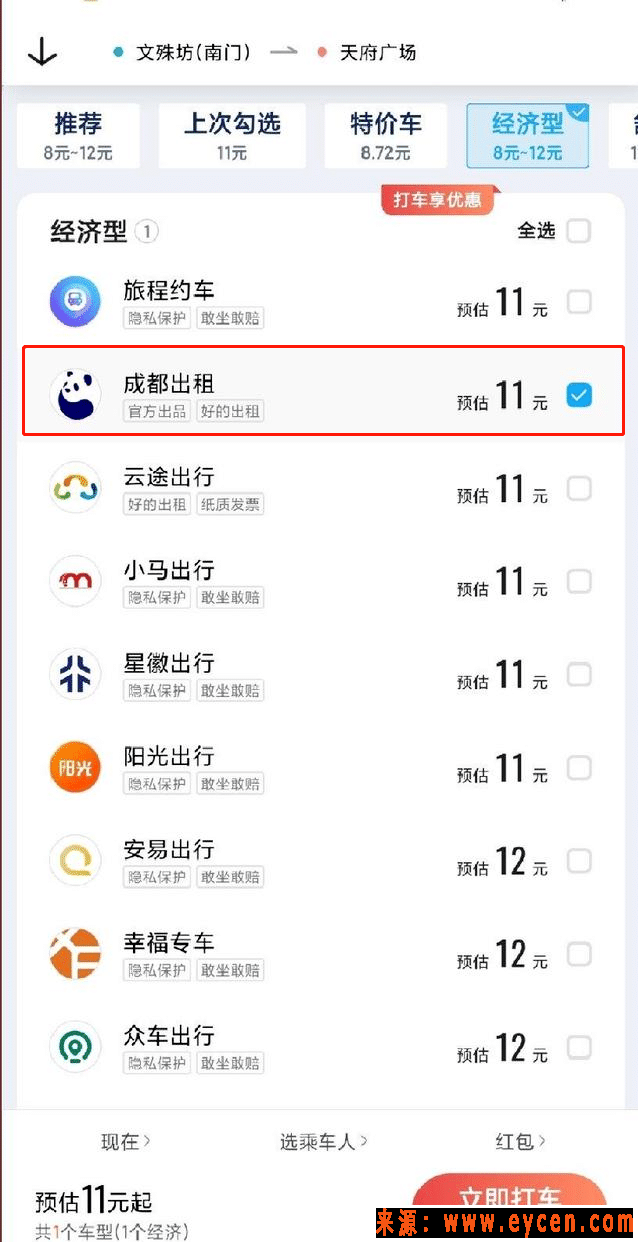Select 众车出行 checkbox

point(579,1047)
